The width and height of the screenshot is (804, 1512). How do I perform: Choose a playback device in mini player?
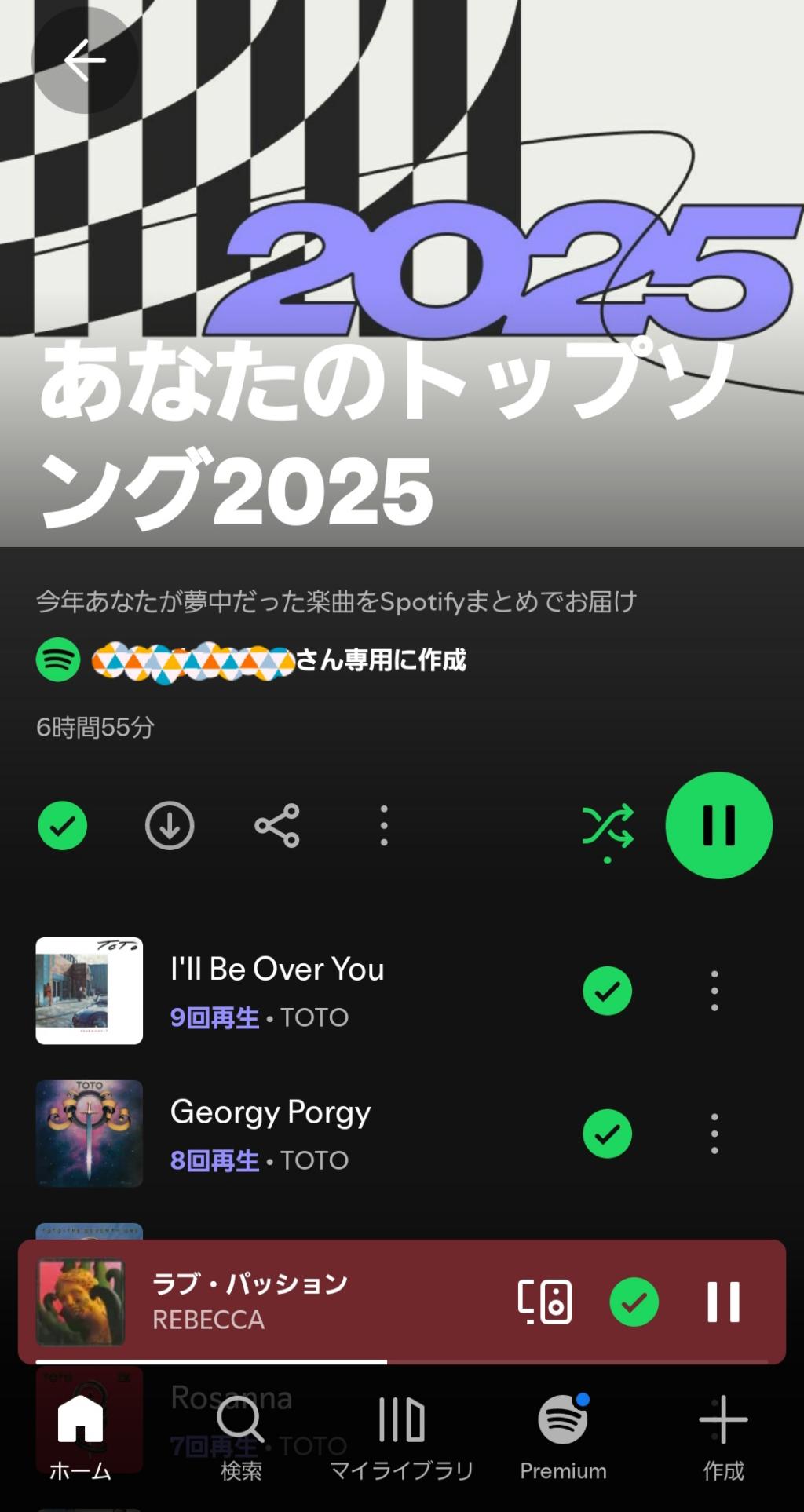(545, 1302)
